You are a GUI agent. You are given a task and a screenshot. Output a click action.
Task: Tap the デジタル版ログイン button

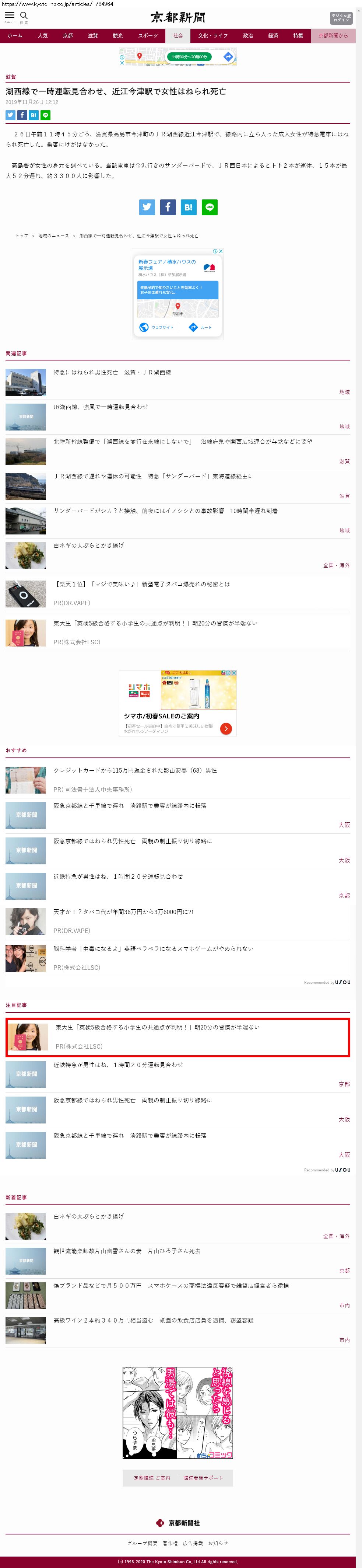(341, 18)
